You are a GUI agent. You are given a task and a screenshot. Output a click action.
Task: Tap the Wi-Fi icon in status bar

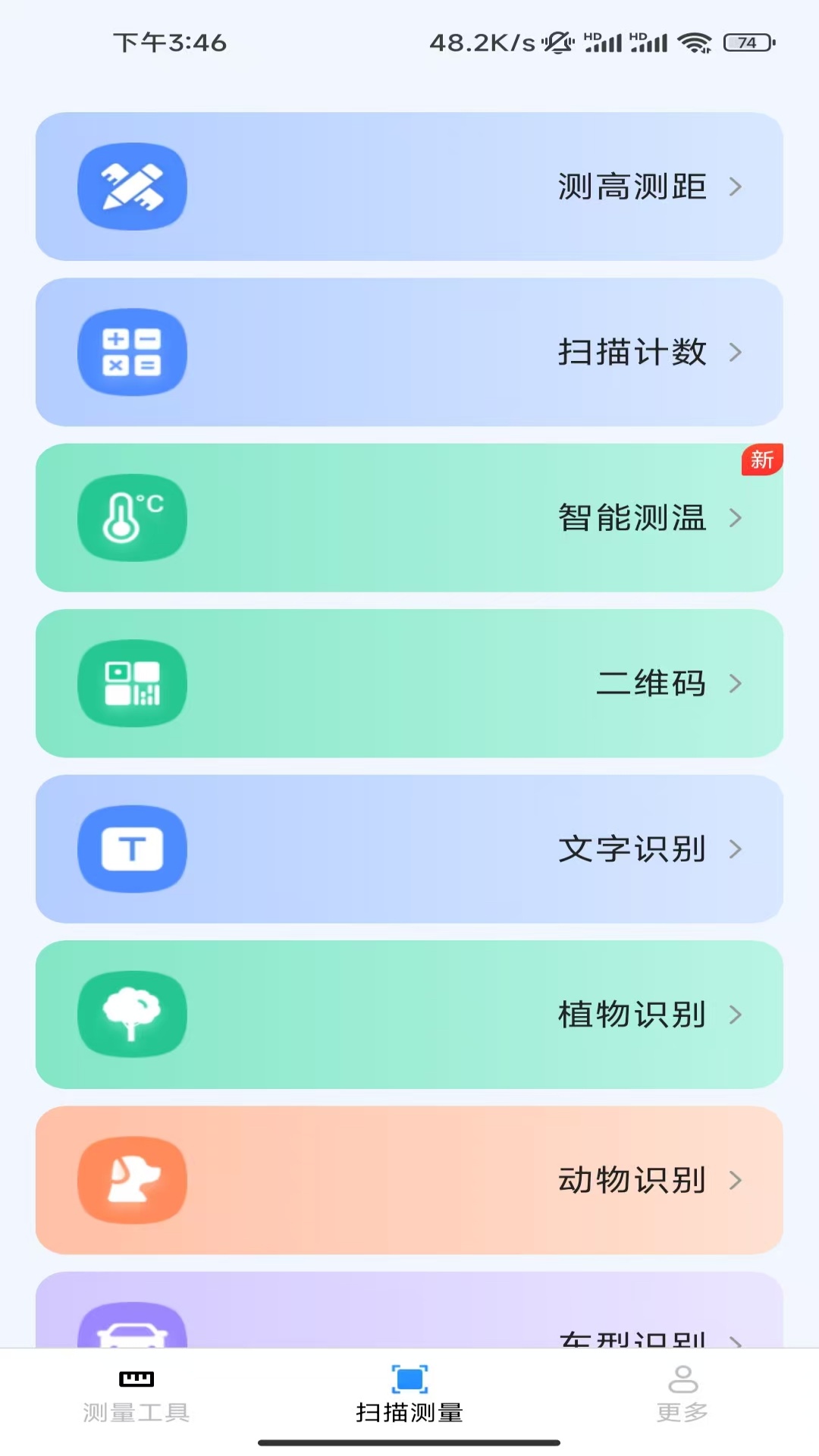pos(695,43)
